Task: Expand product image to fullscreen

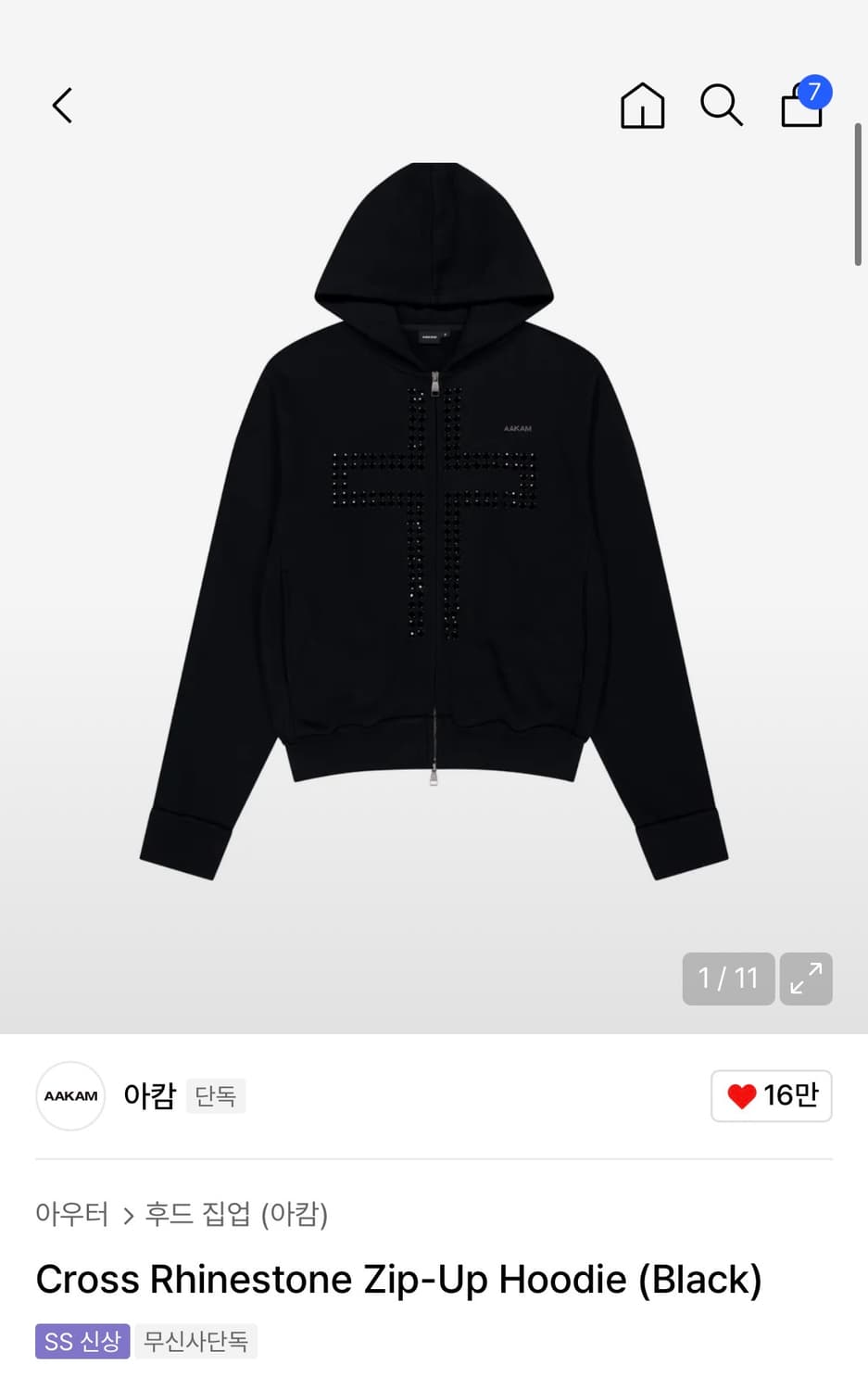Action: point(805,979)
